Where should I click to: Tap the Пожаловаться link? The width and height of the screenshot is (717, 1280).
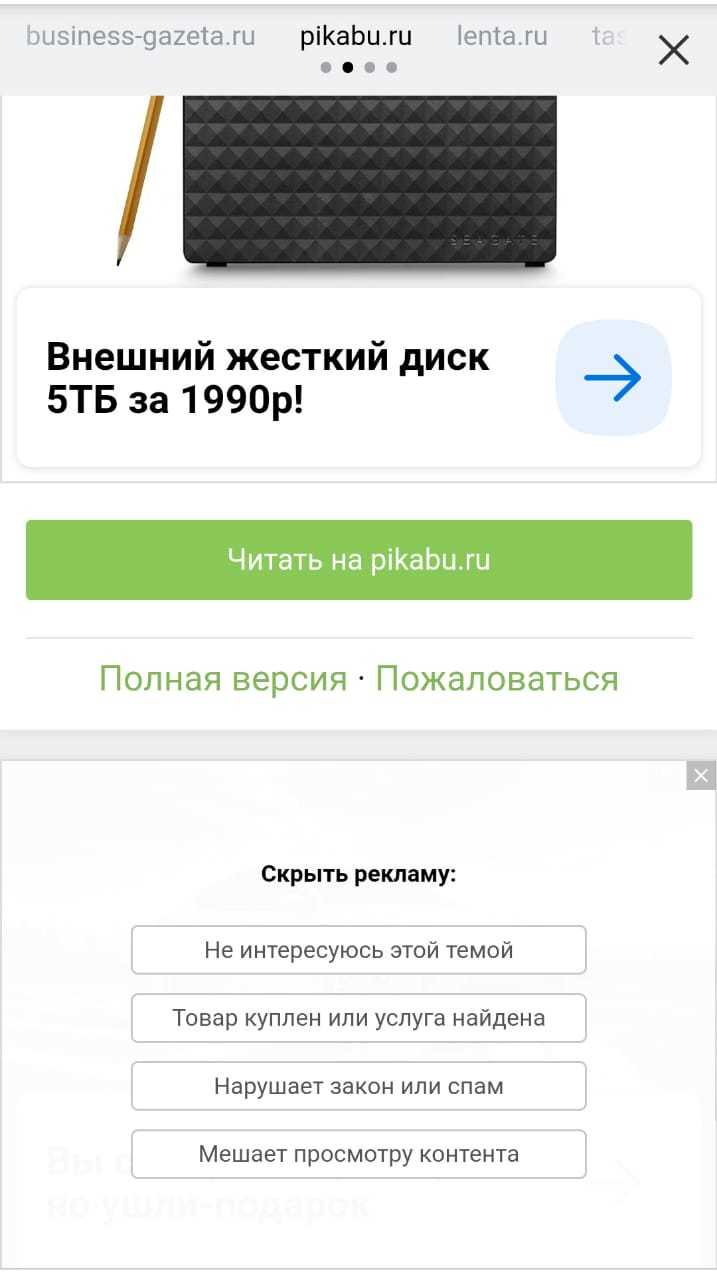[x=497, y=679]
